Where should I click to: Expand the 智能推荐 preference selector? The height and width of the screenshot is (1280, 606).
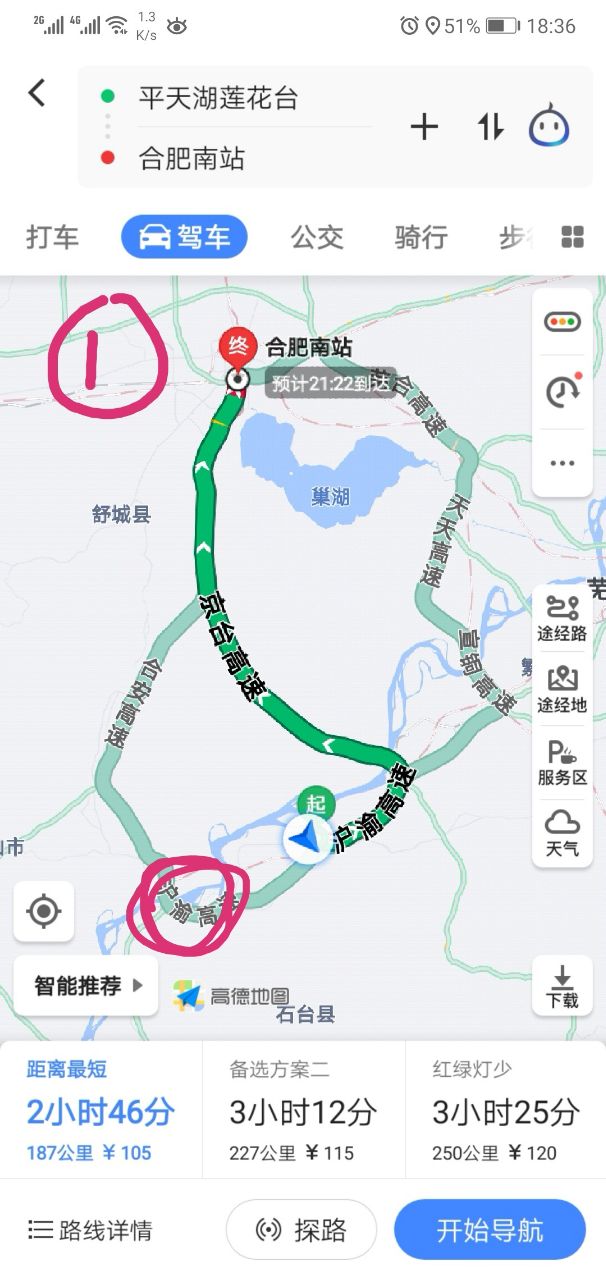click(x=87, y=986)
